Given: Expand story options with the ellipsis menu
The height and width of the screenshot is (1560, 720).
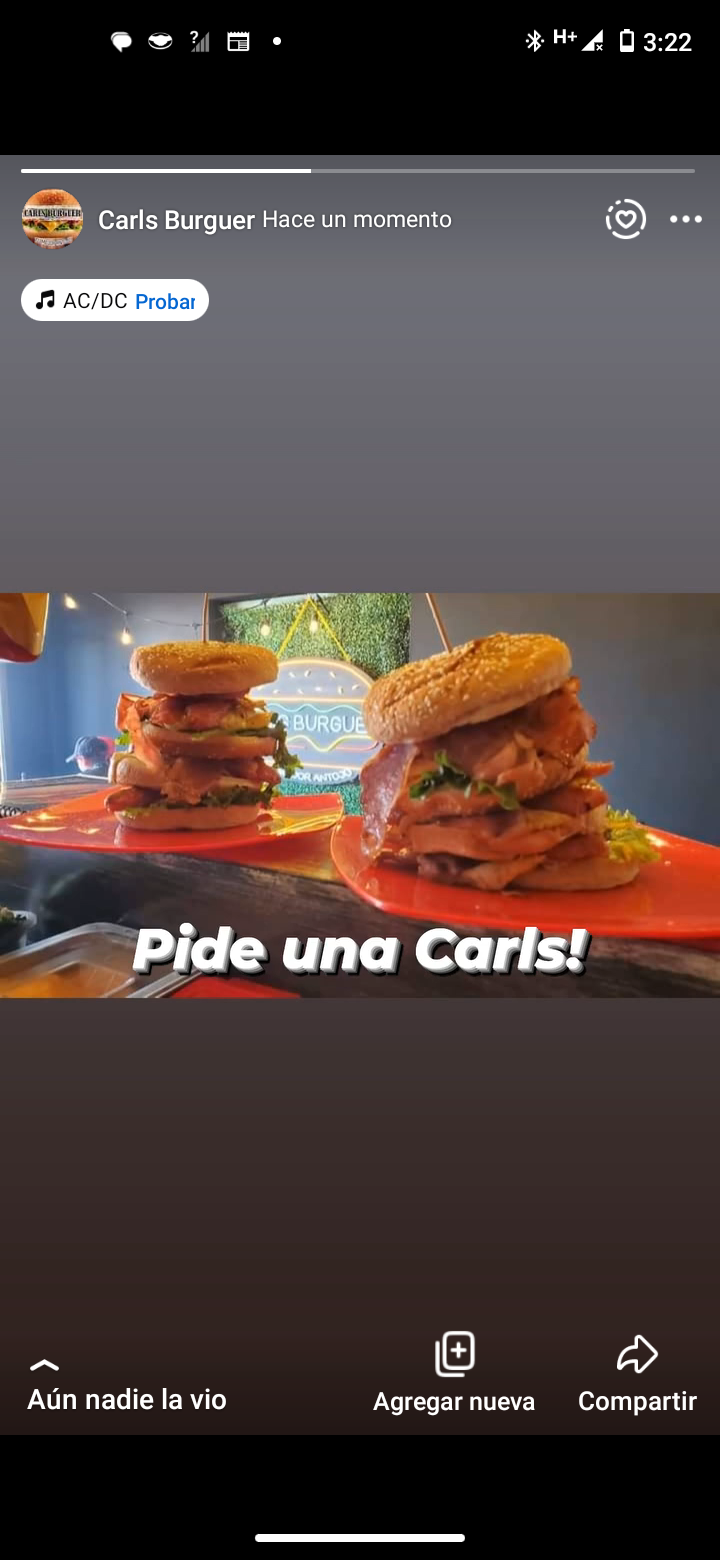Looking at the screenshot, I should tap(686, 218).
